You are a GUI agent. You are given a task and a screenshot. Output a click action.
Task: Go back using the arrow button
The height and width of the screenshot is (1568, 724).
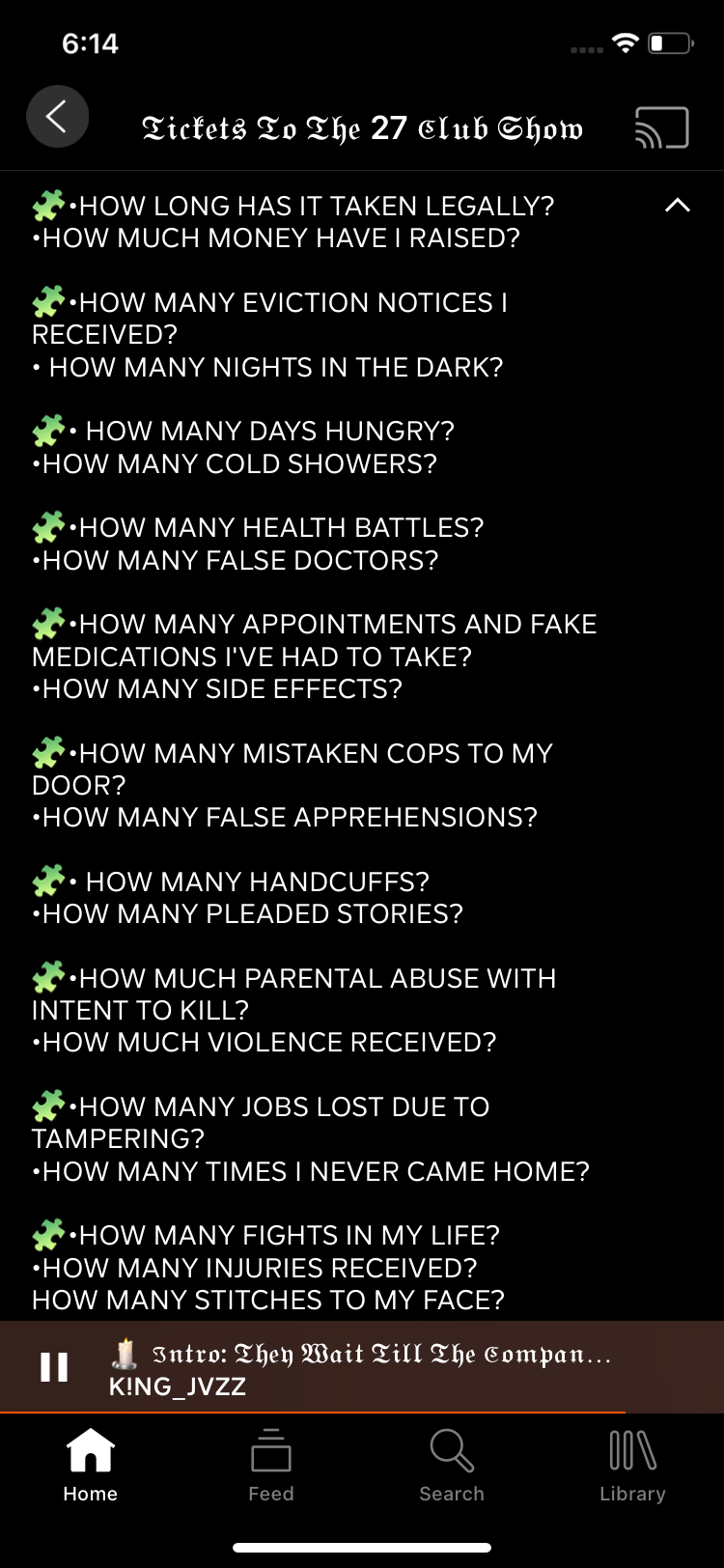[x=58, y=117]
